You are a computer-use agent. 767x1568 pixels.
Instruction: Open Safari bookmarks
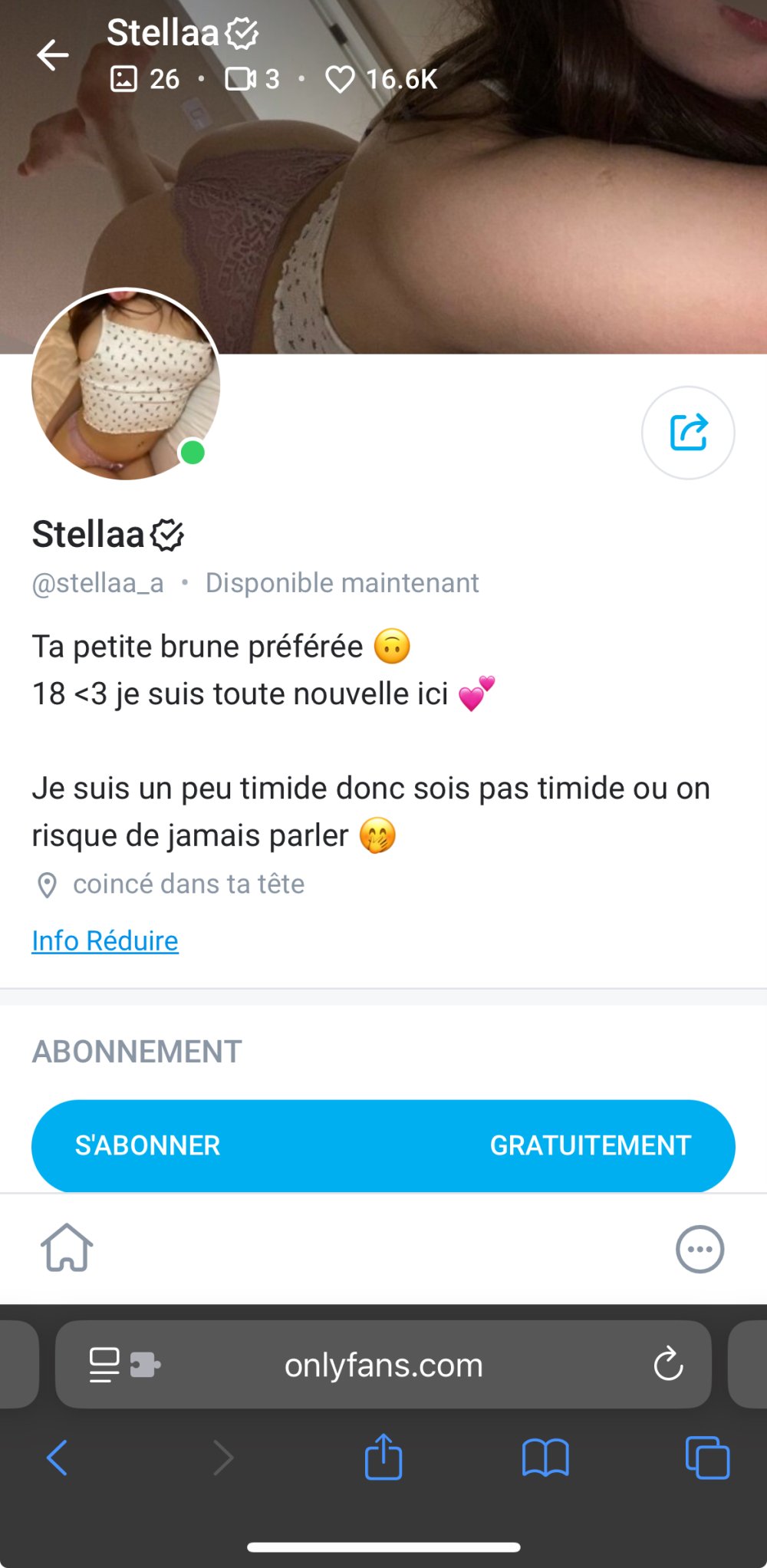point(545,1457)
